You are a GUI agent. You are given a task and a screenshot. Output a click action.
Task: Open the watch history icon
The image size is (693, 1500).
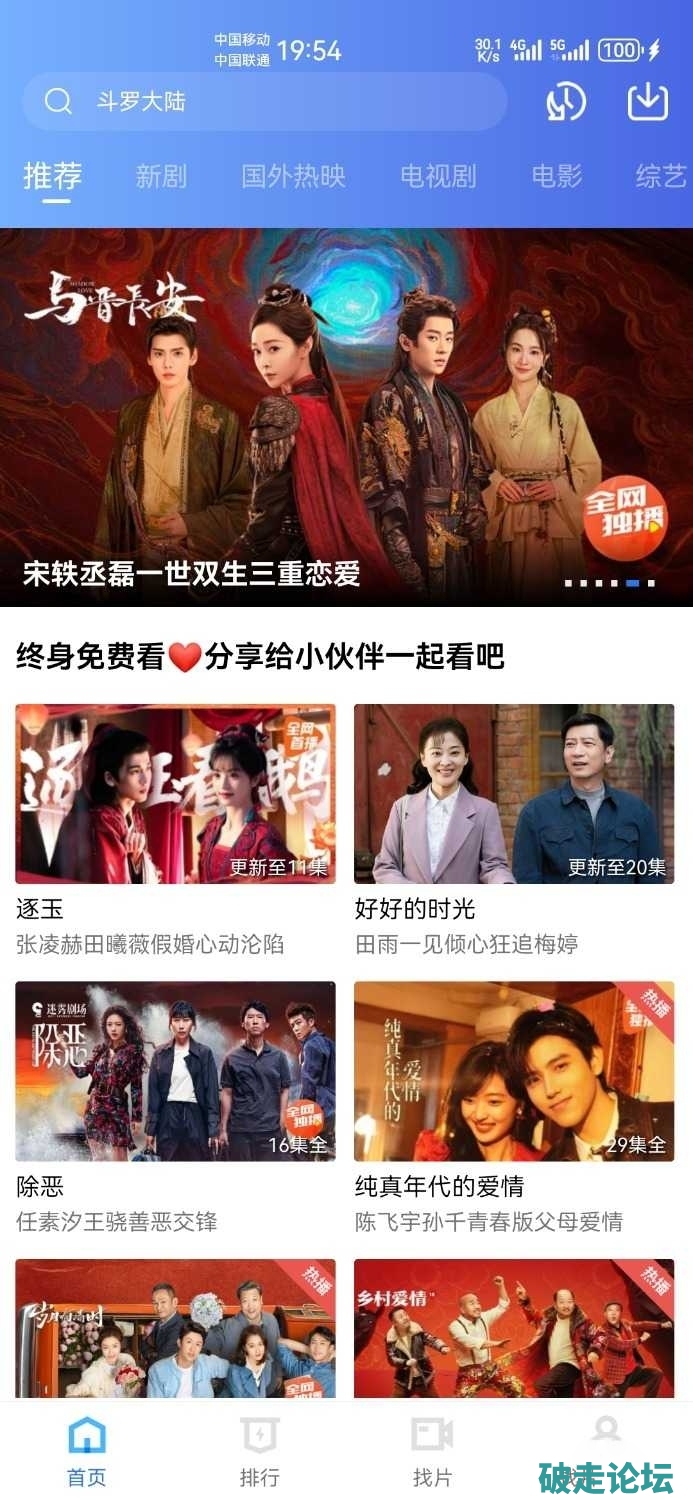(565, 101)
